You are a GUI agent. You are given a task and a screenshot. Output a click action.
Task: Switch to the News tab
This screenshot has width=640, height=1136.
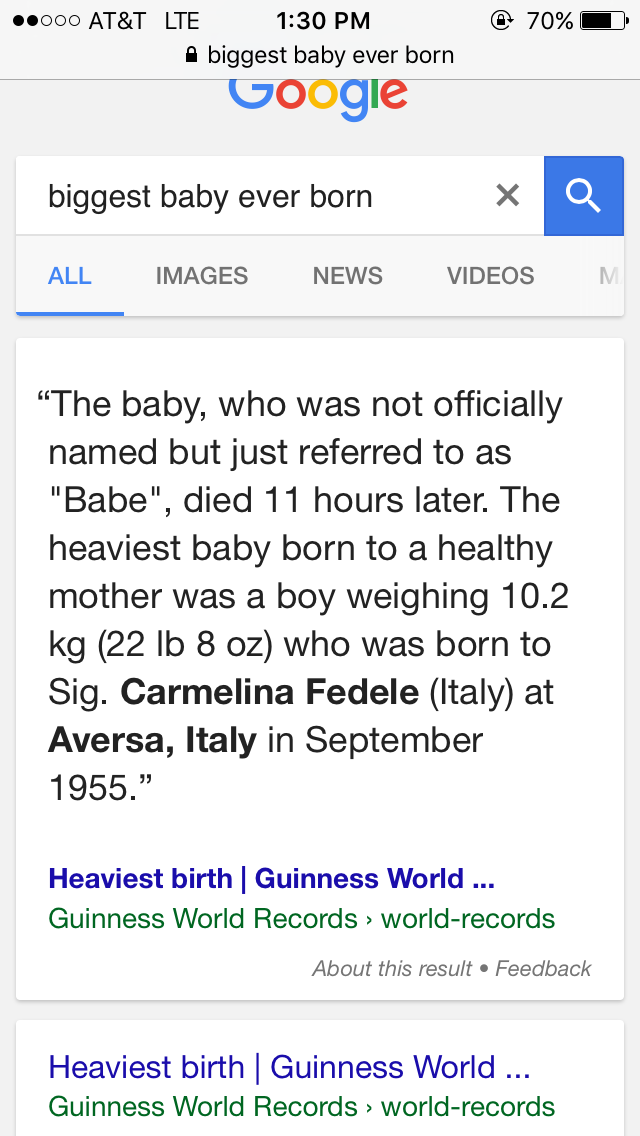click(x=347, y=276)
